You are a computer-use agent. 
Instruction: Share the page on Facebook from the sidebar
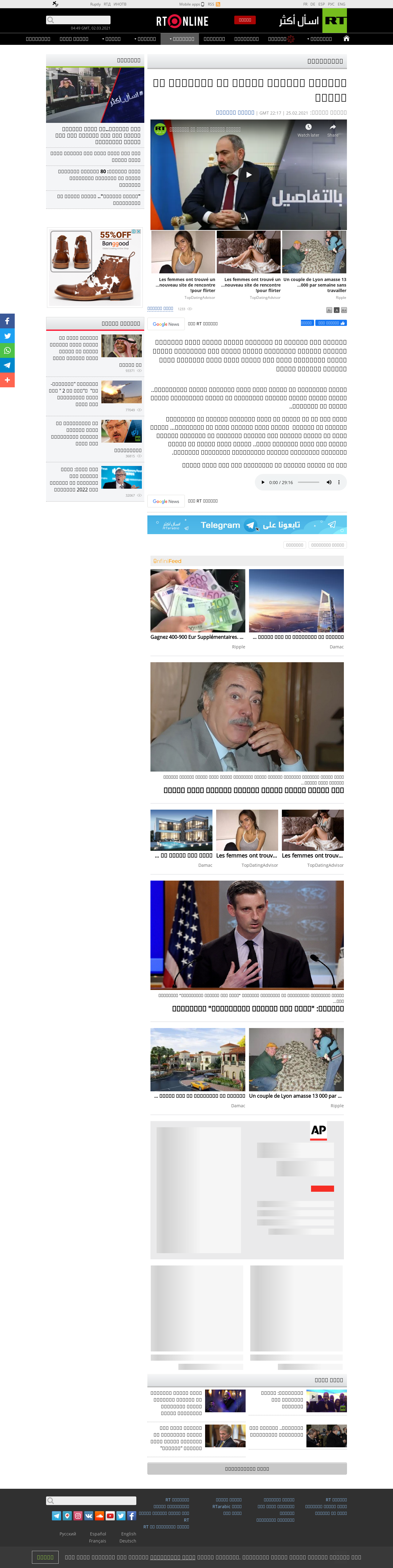point(7,321)
